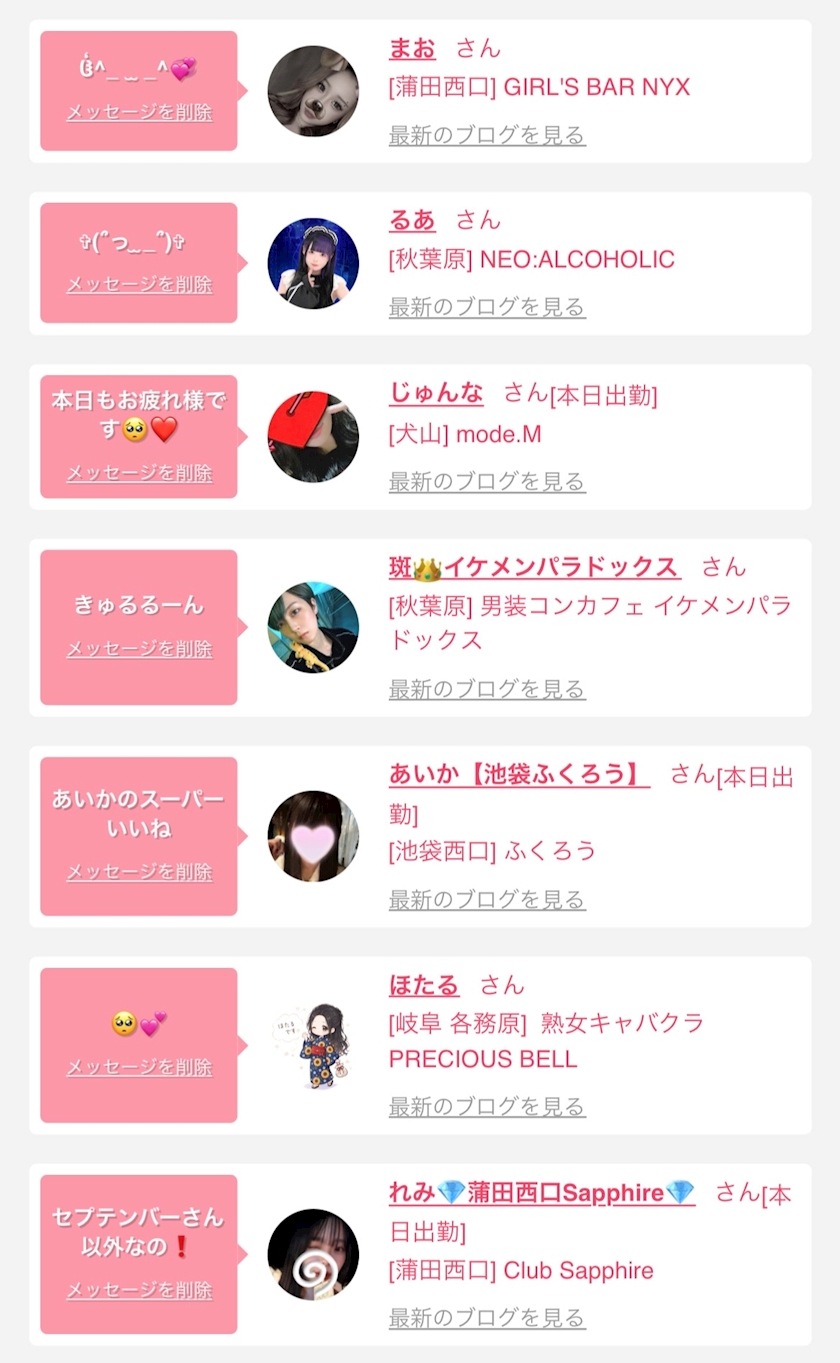
Task: Tap ほたる's illustrated avatar
Action: coord(313,1046)
